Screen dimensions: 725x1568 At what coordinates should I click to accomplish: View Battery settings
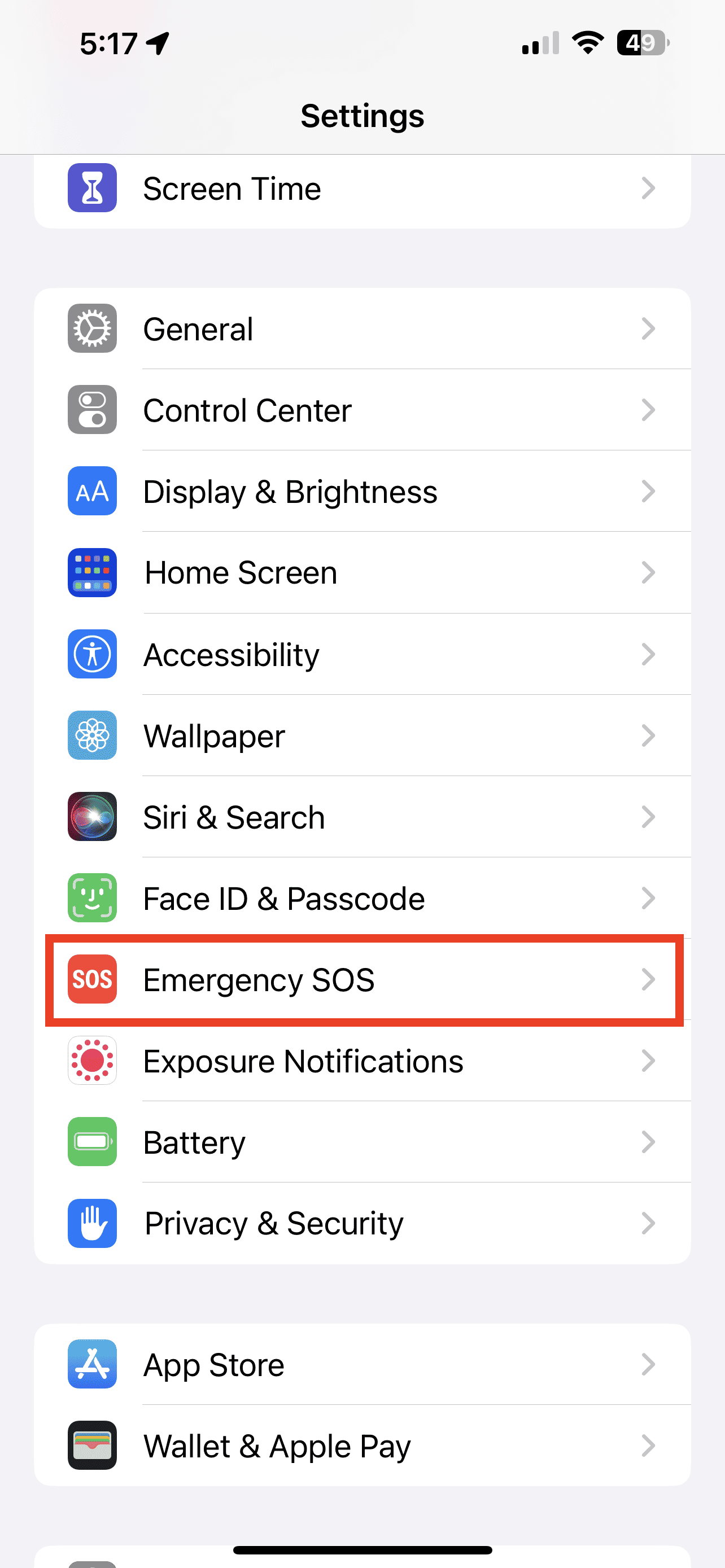click(x=362, y=1142)
